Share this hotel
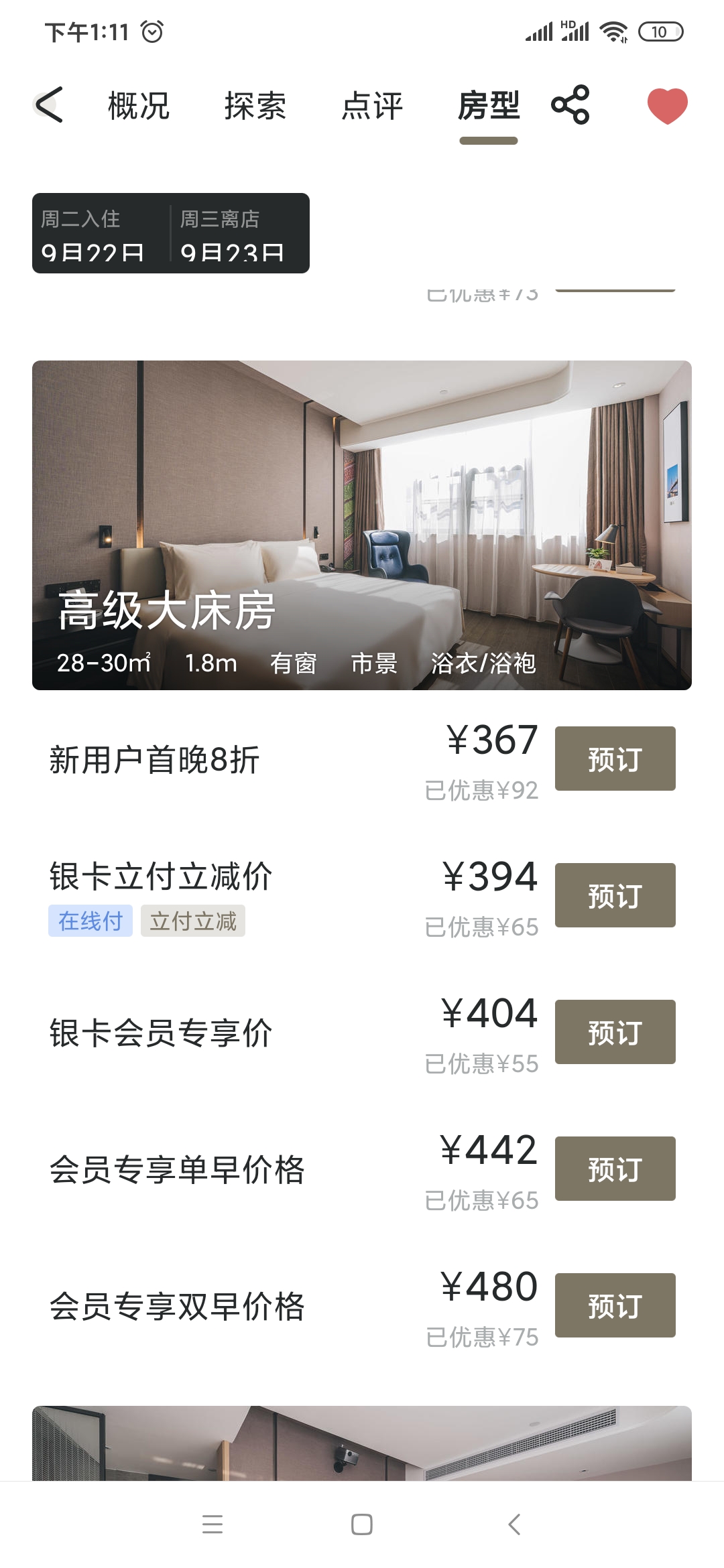 [570, 105]
